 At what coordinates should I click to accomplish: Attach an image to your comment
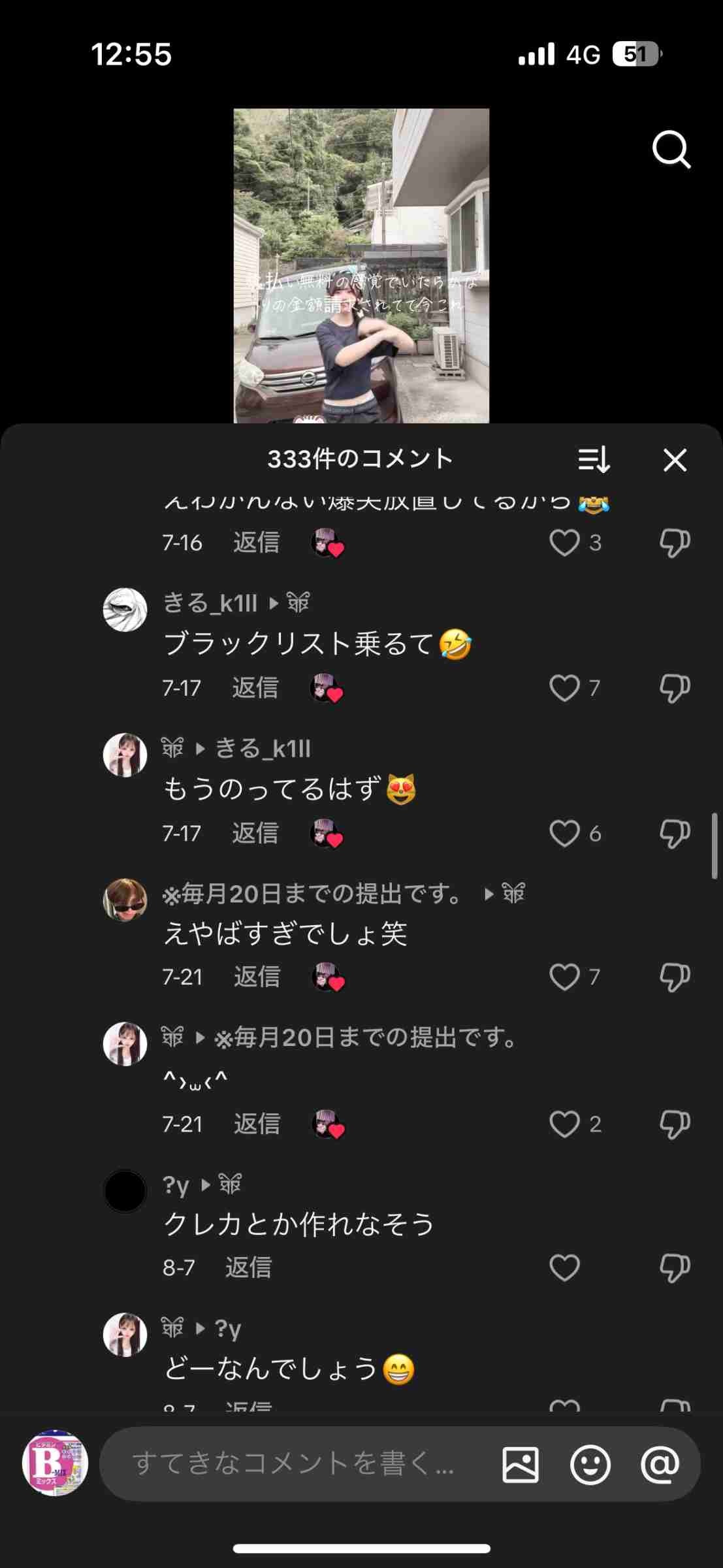point(521,1464)
